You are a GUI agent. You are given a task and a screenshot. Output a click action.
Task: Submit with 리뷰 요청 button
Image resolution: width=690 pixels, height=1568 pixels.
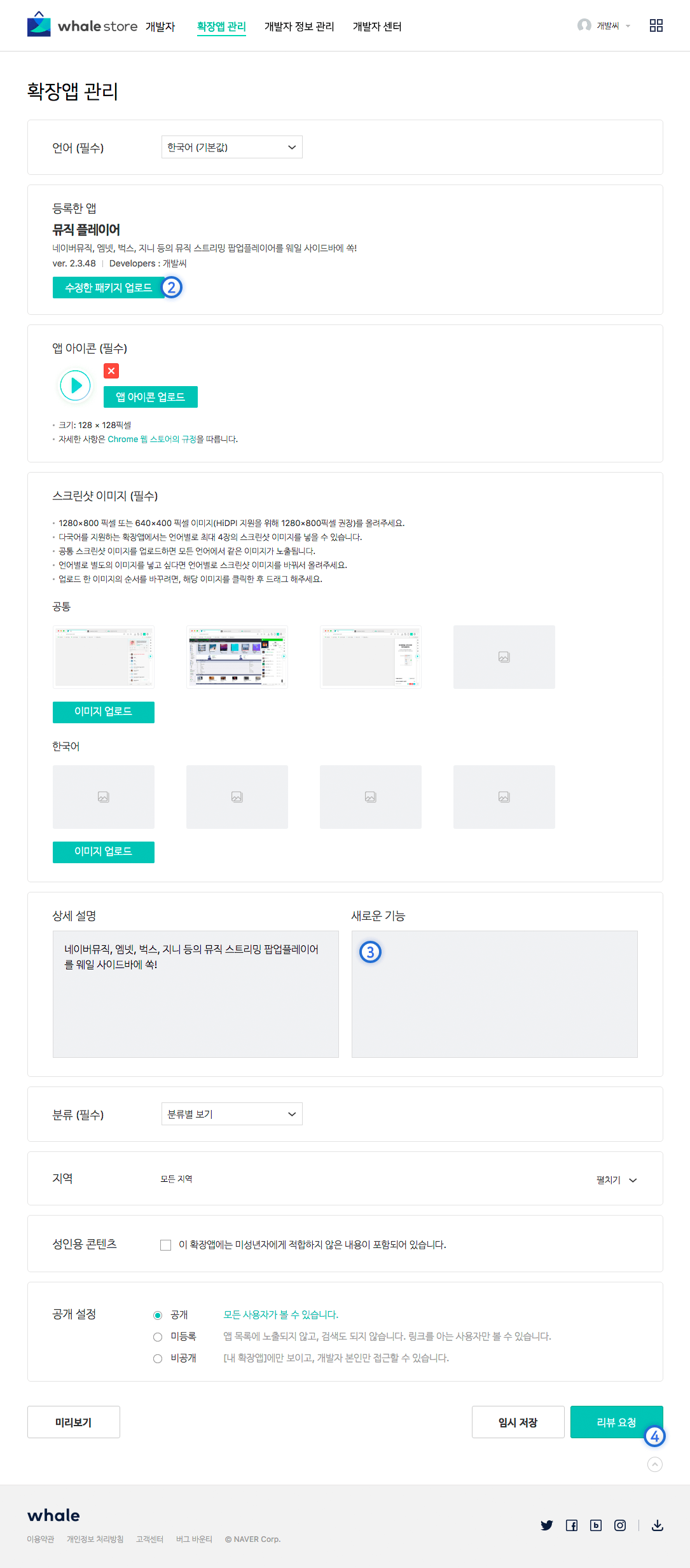click(x=616, y=1422)
